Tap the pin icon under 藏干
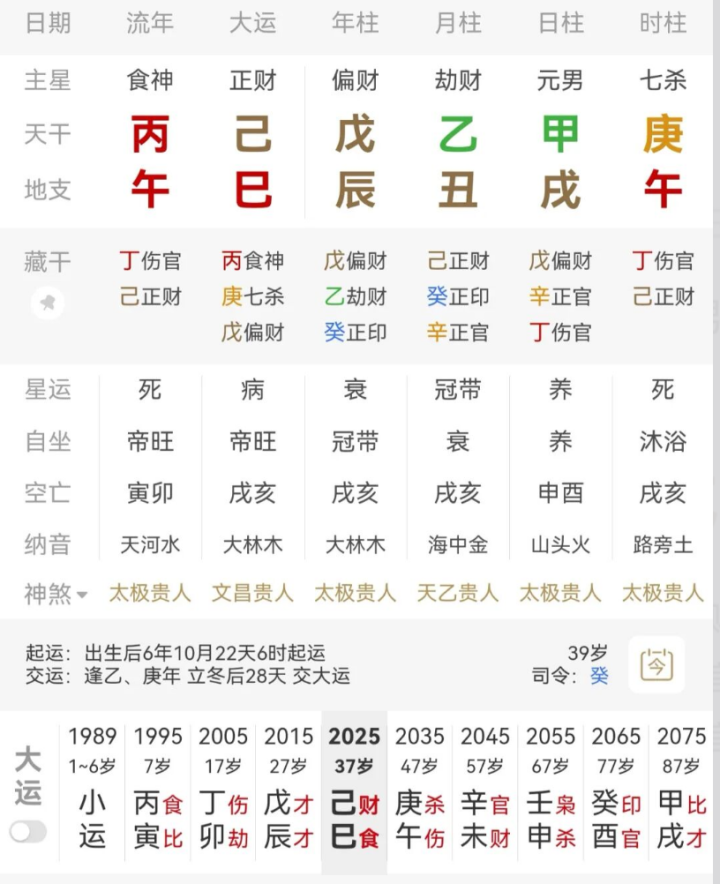 (x=47, y=303)
